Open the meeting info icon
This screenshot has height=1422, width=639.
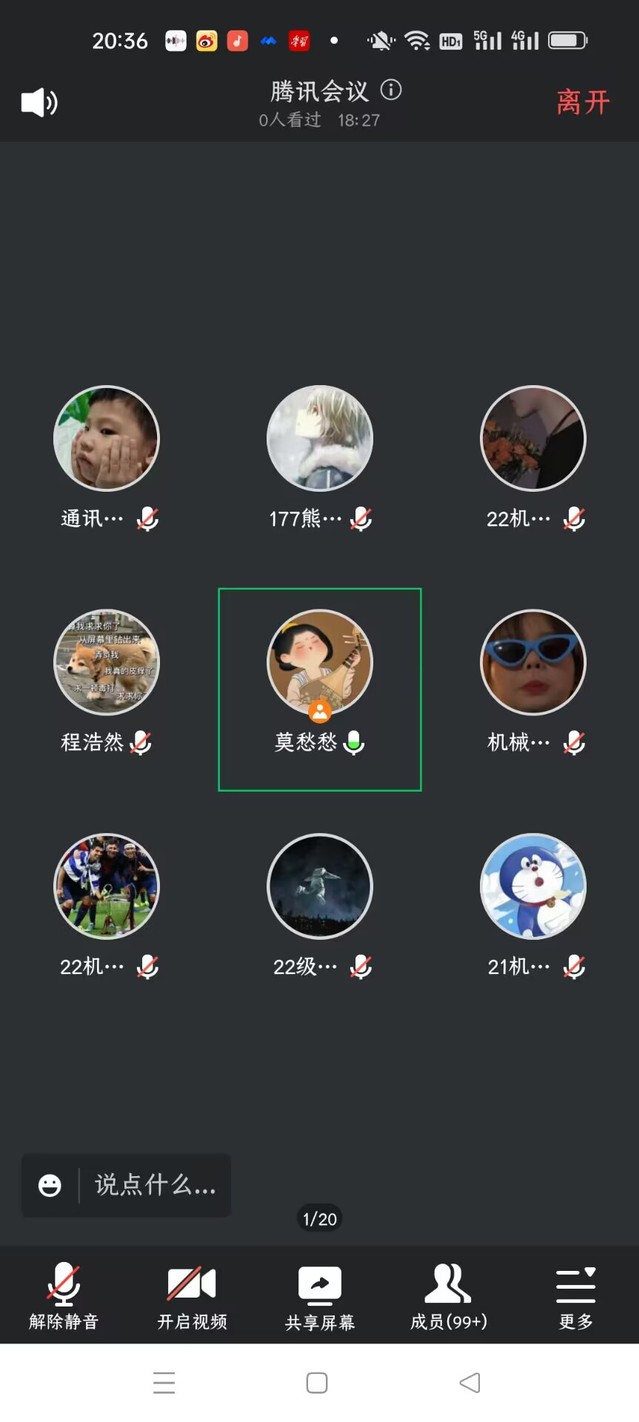392,90
